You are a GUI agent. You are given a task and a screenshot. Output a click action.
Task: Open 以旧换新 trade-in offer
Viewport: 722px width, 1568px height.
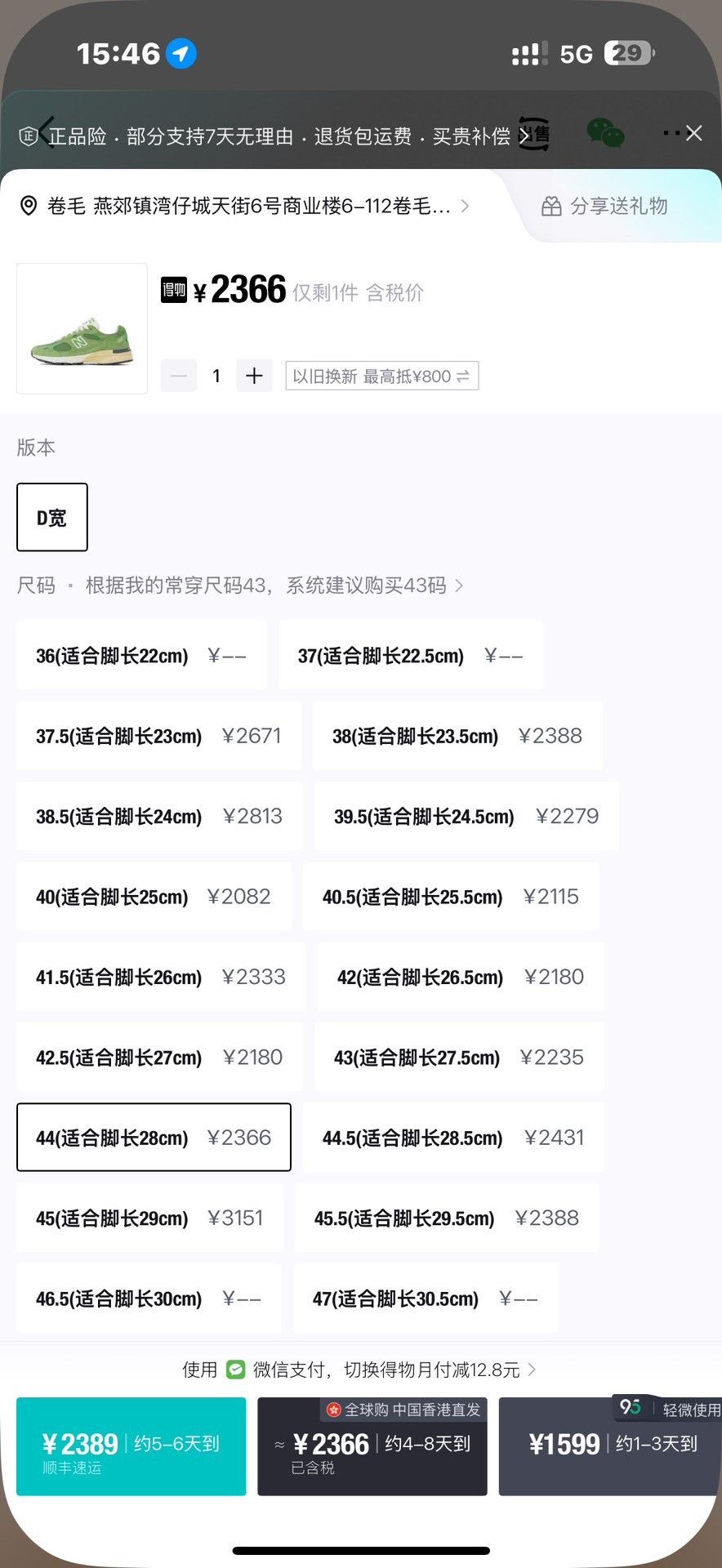pyautogui.click(x=381, y=376)
